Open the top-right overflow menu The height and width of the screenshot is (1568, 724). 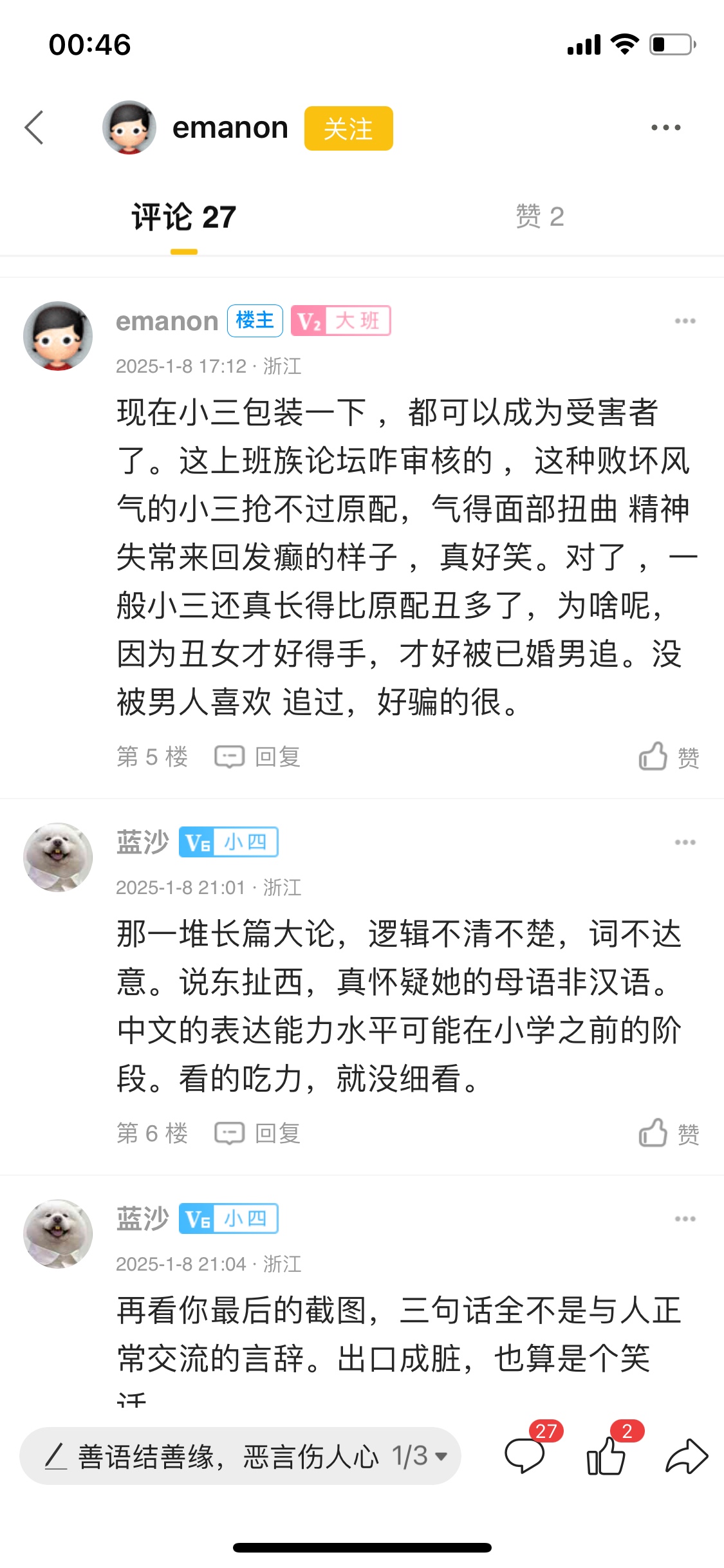pyautogui.click(x=665, y=127)
